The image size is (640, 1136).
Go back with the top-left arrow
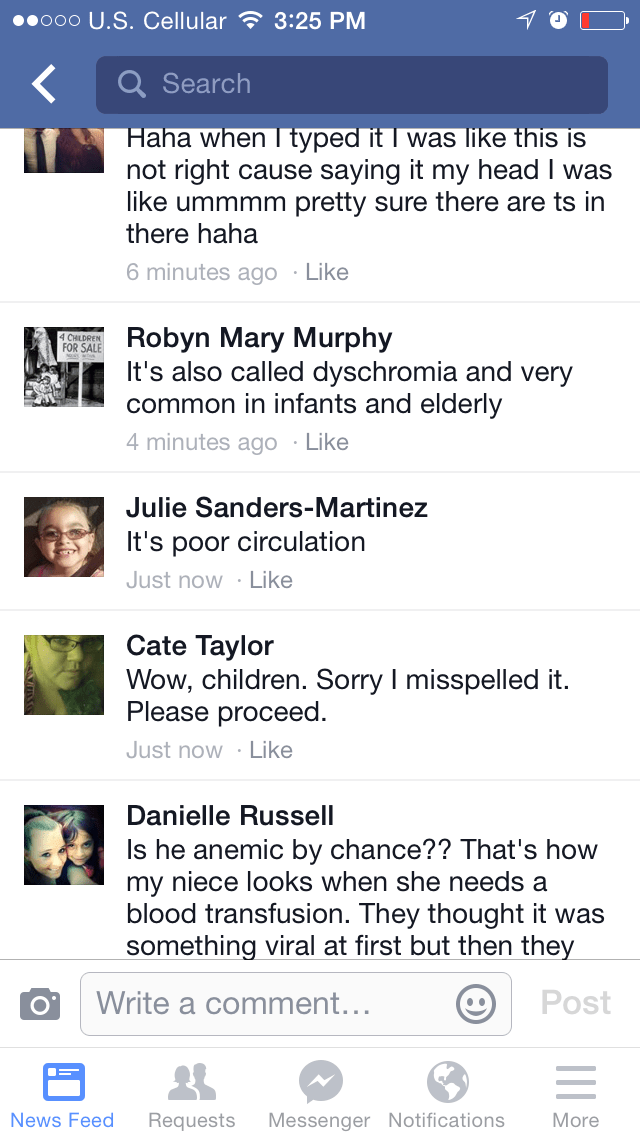pyautogui.click(x=44, y=84)
